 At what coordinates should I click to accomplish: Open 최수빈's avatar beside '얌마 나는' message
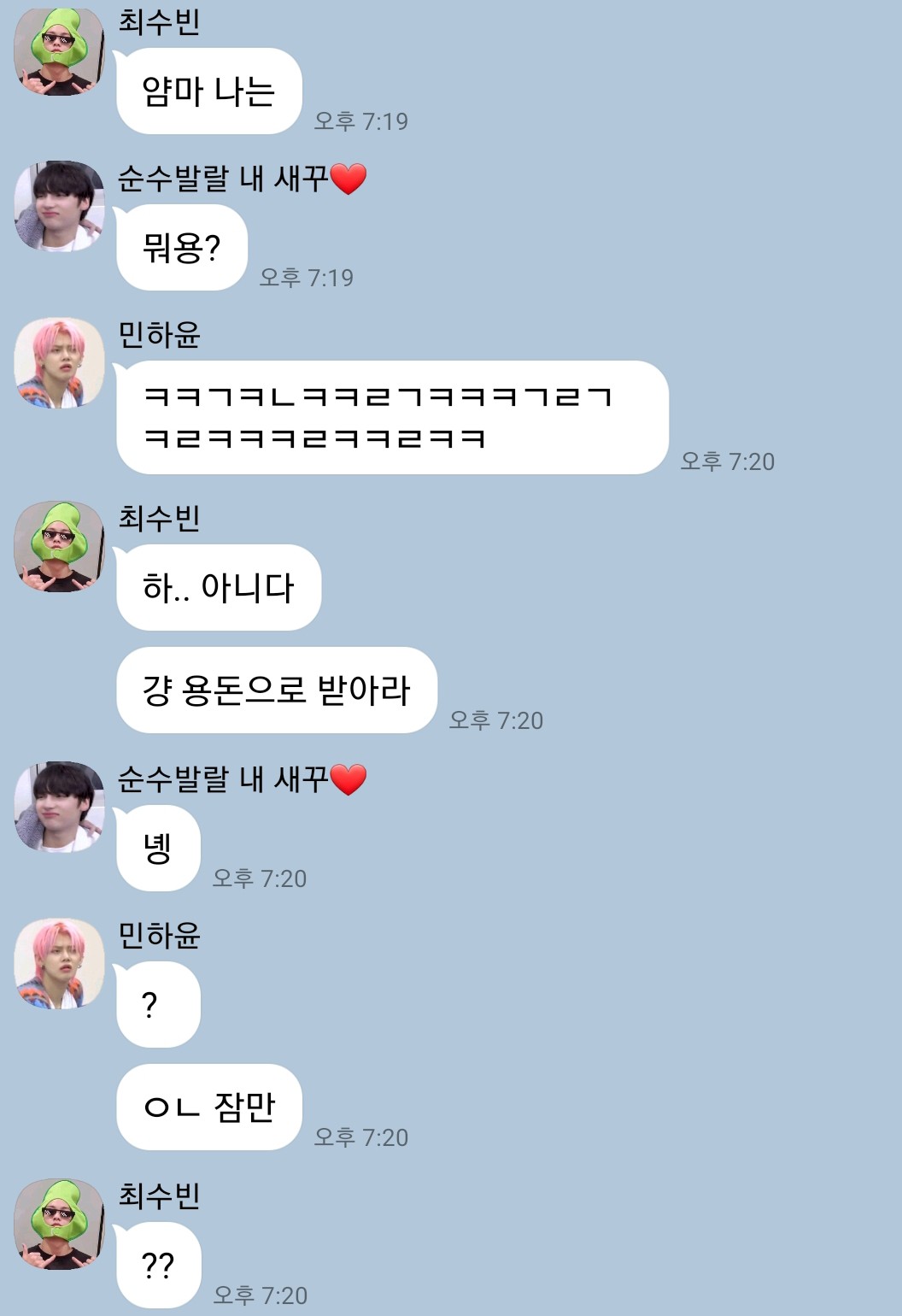(x=59, y=50)
